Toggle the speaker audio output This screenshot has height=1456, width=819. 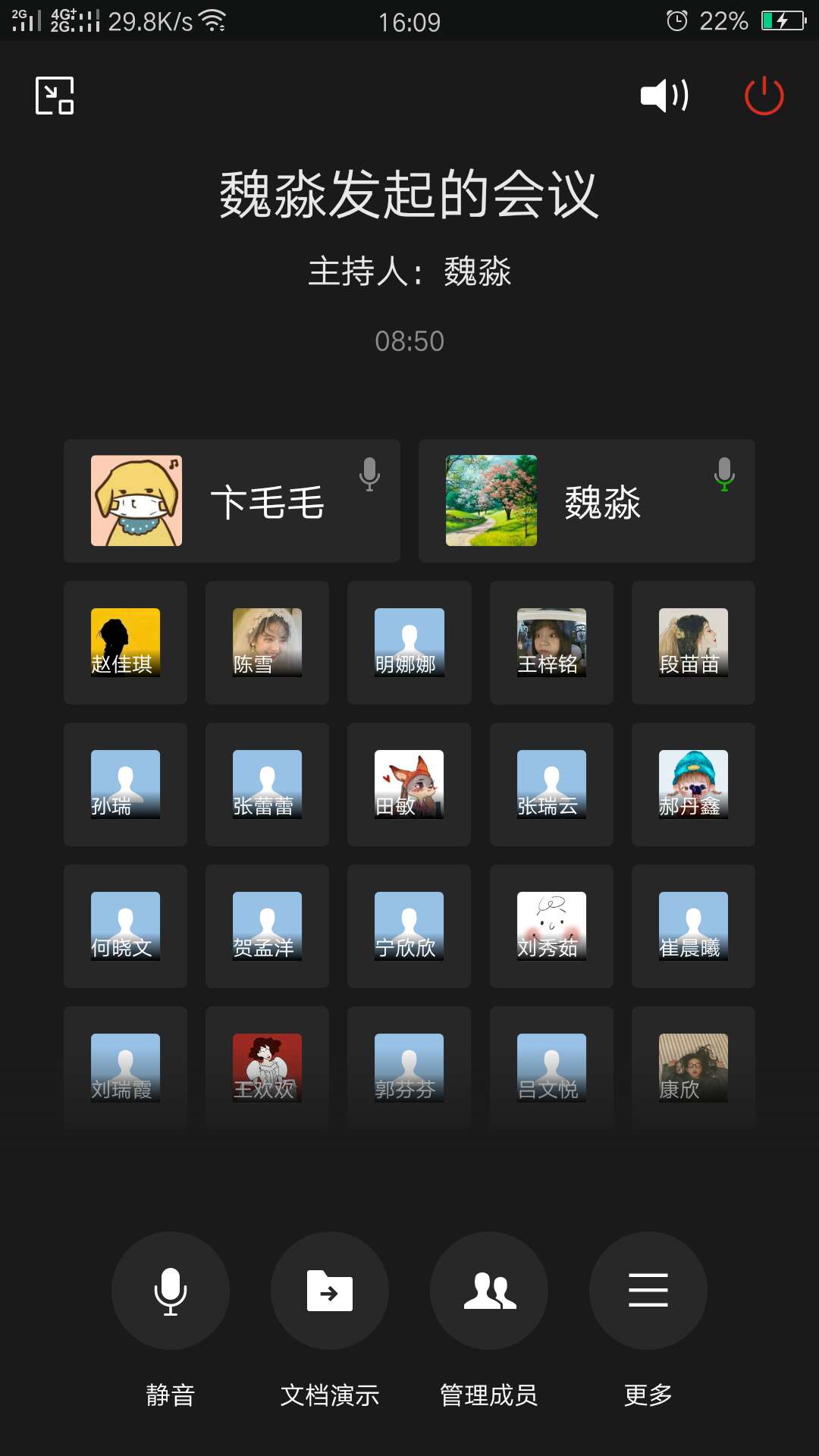point(664,96)
